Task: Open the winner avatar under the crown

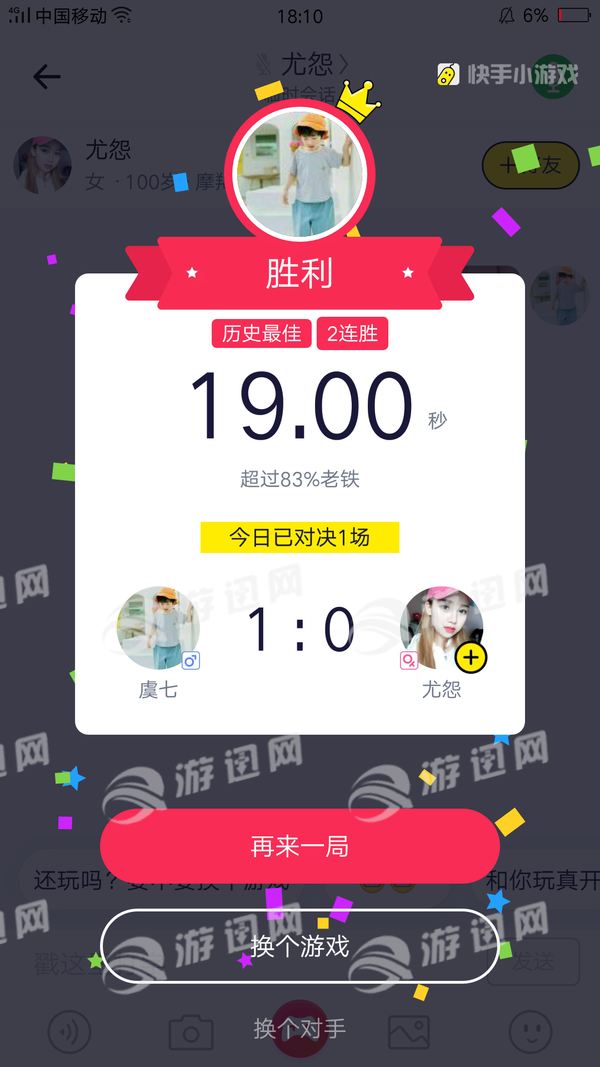Action: (300, 174)
